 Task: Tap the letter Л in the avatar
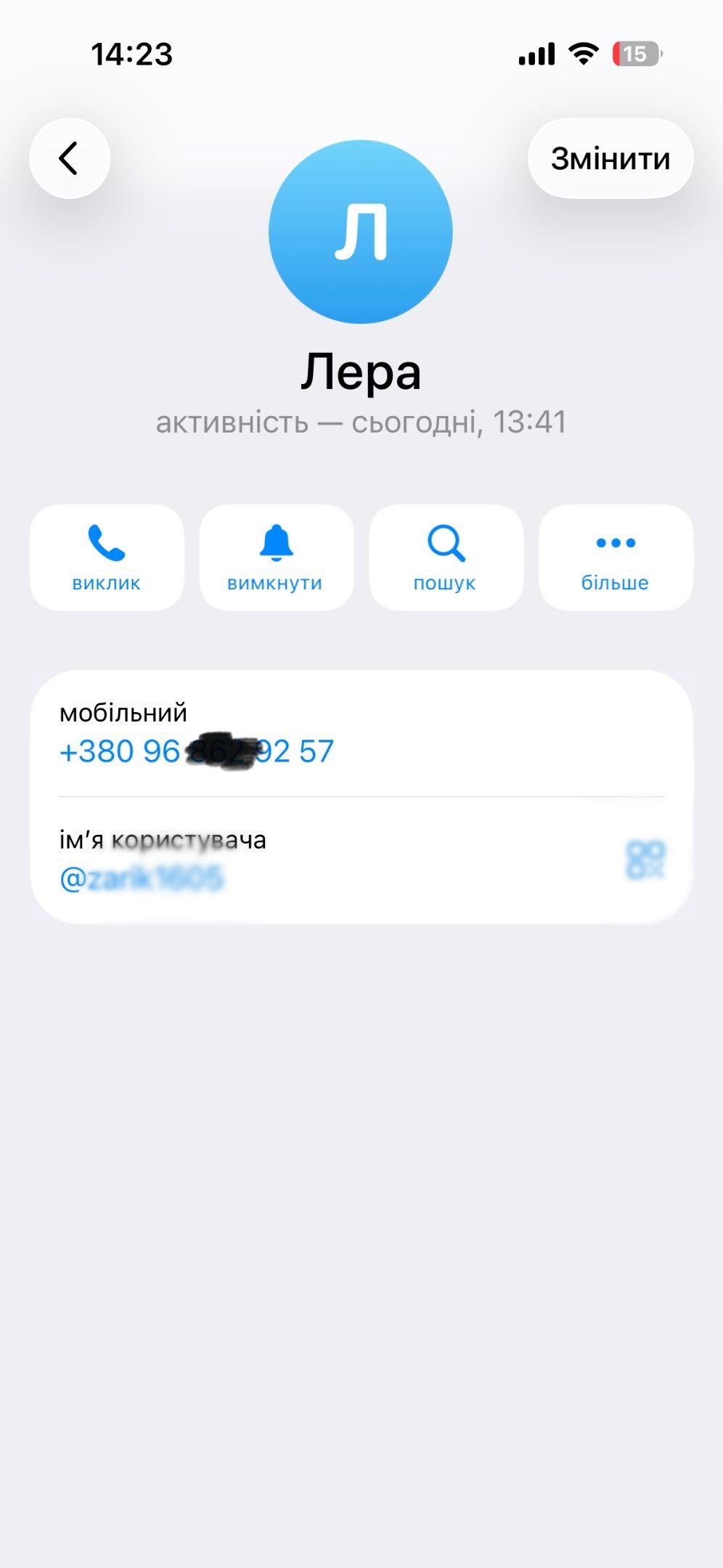[361, 232]
